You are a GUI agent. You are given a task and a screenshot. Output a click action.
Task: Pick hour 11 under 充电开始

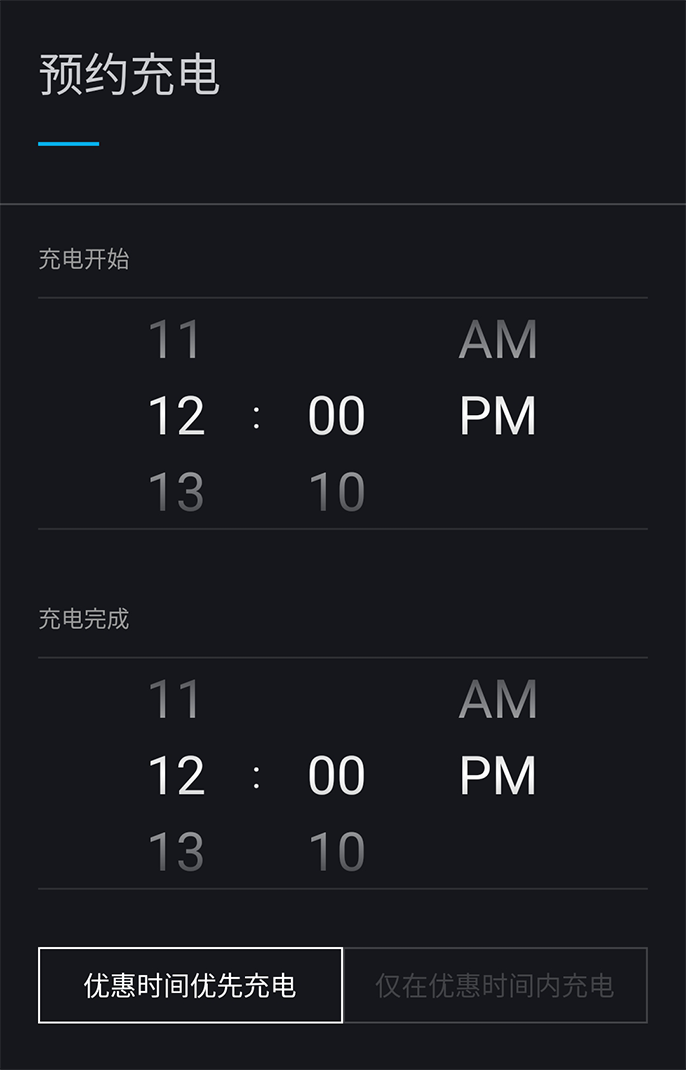[176, 340]
